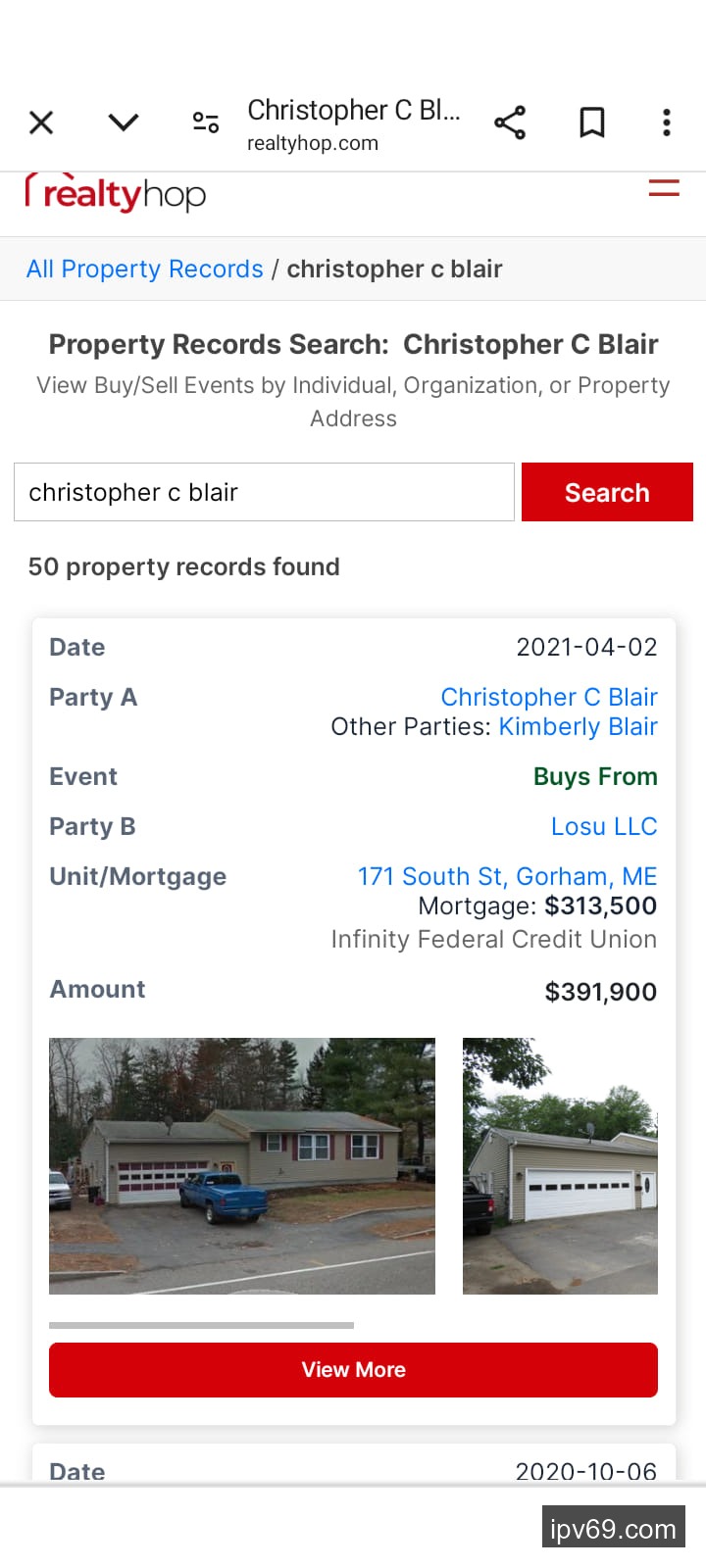Minimize the custom tab with the chevron
The image size is (706, 1568).
[x=124, y=122]
